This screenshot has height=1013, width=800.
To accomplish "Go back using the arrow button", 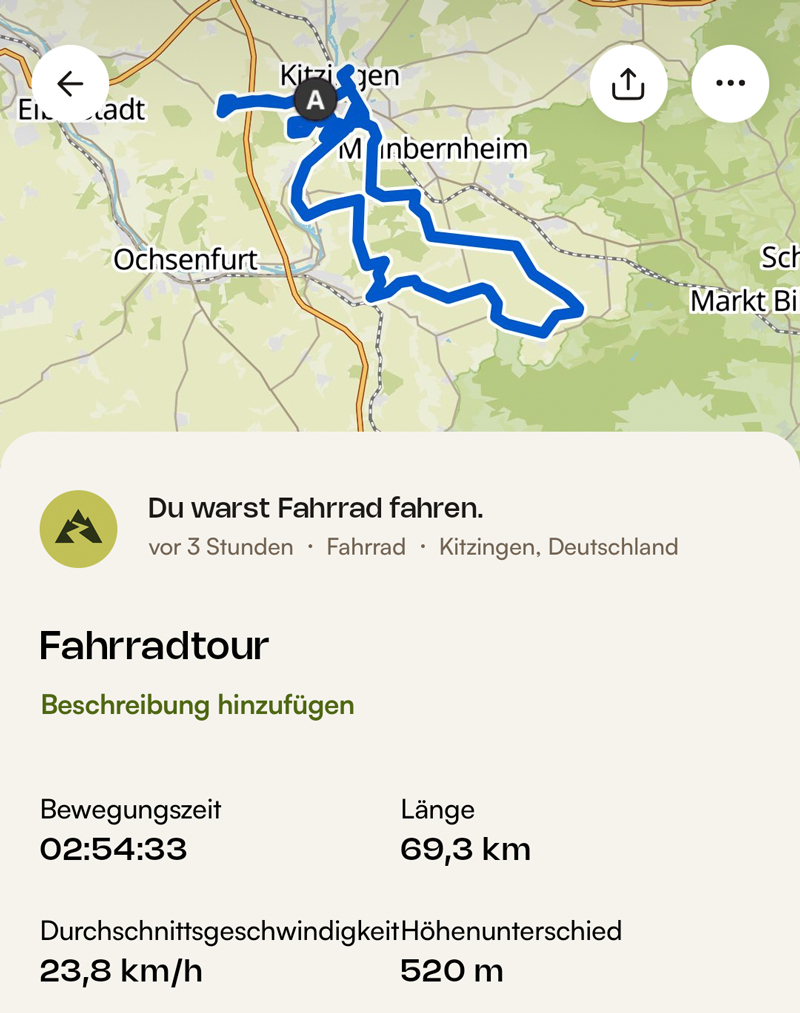I will (x=70, y=84).
